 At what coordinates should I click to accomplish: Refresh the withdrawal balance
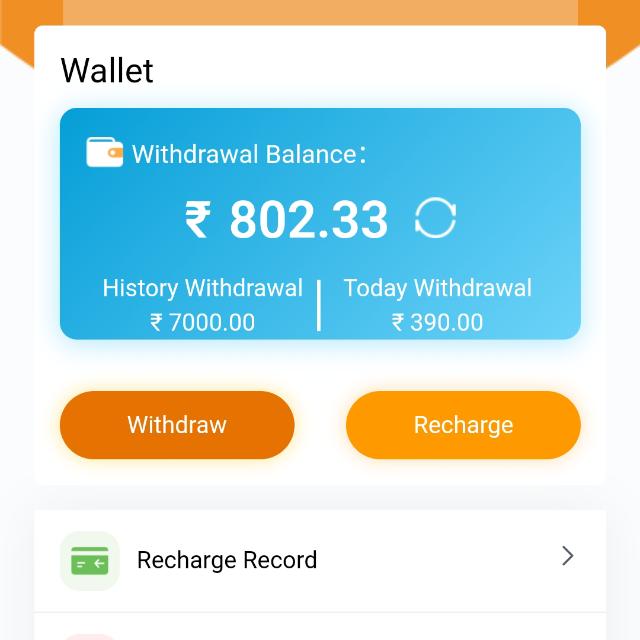(436, 218)
